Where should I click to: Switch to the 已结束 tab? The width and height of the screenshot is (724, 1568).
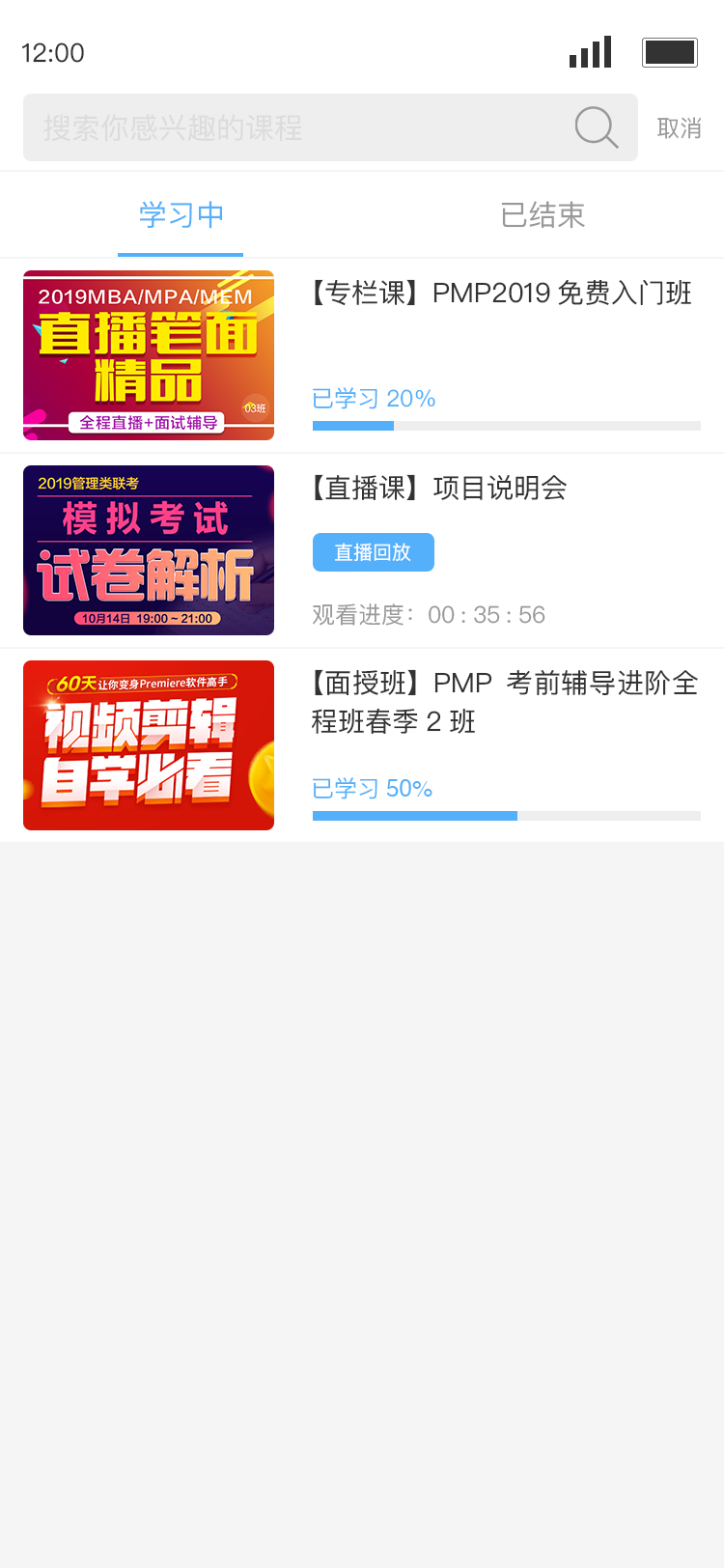click(543, 214)
